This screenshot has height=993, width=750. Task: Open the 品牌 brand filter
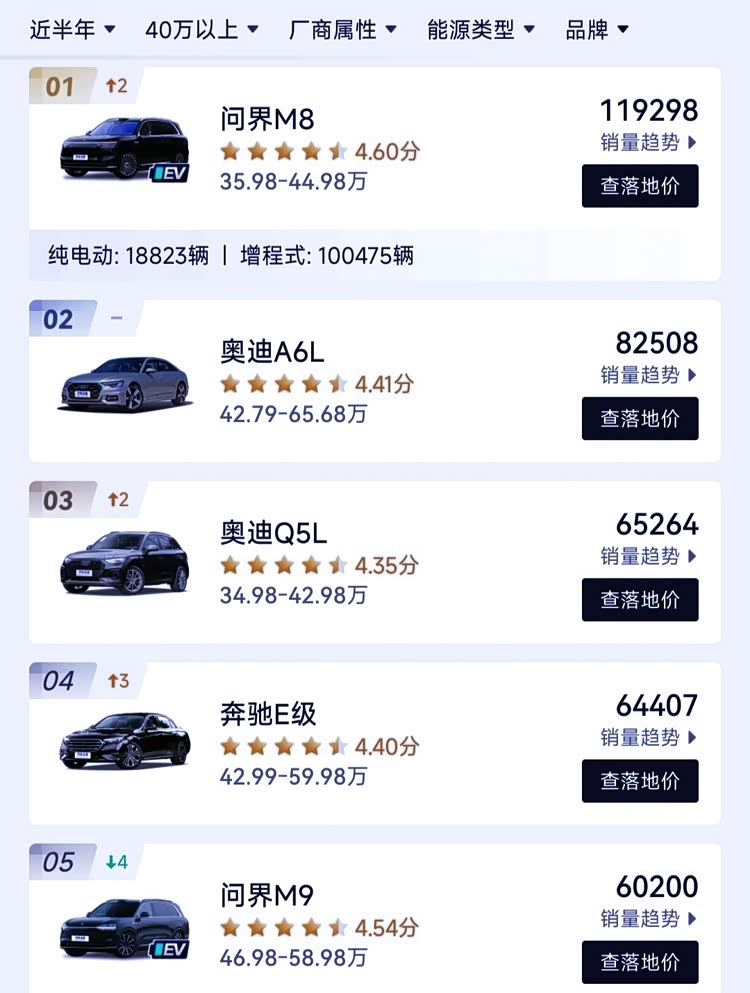(598, 30)
